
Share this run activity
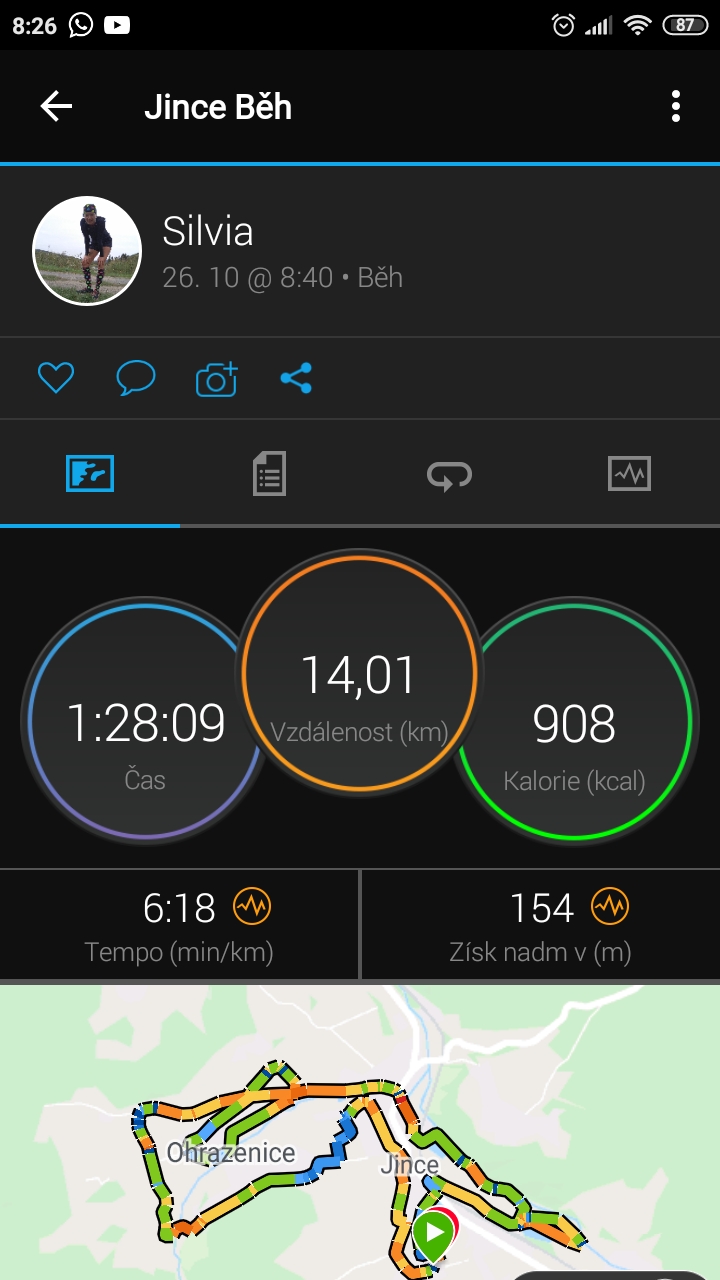(296, 378)
